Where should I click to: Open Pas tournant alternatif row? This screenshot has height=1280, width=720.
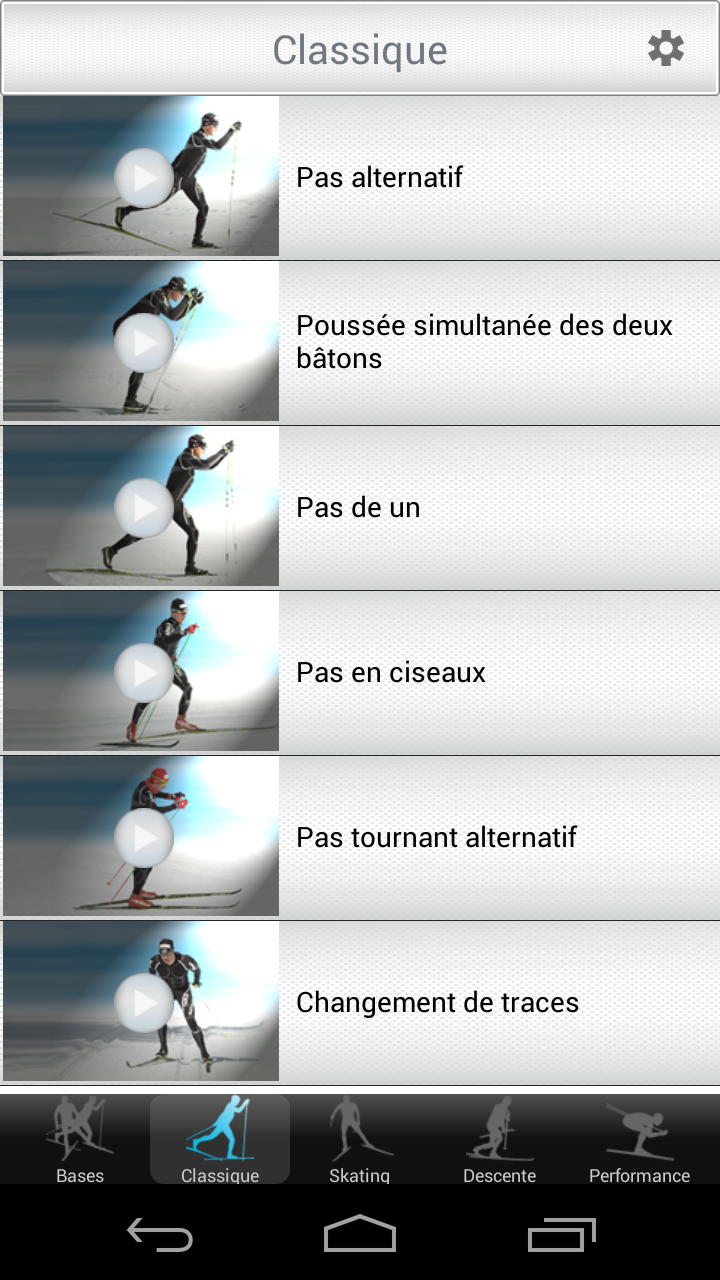coord(360,837)
